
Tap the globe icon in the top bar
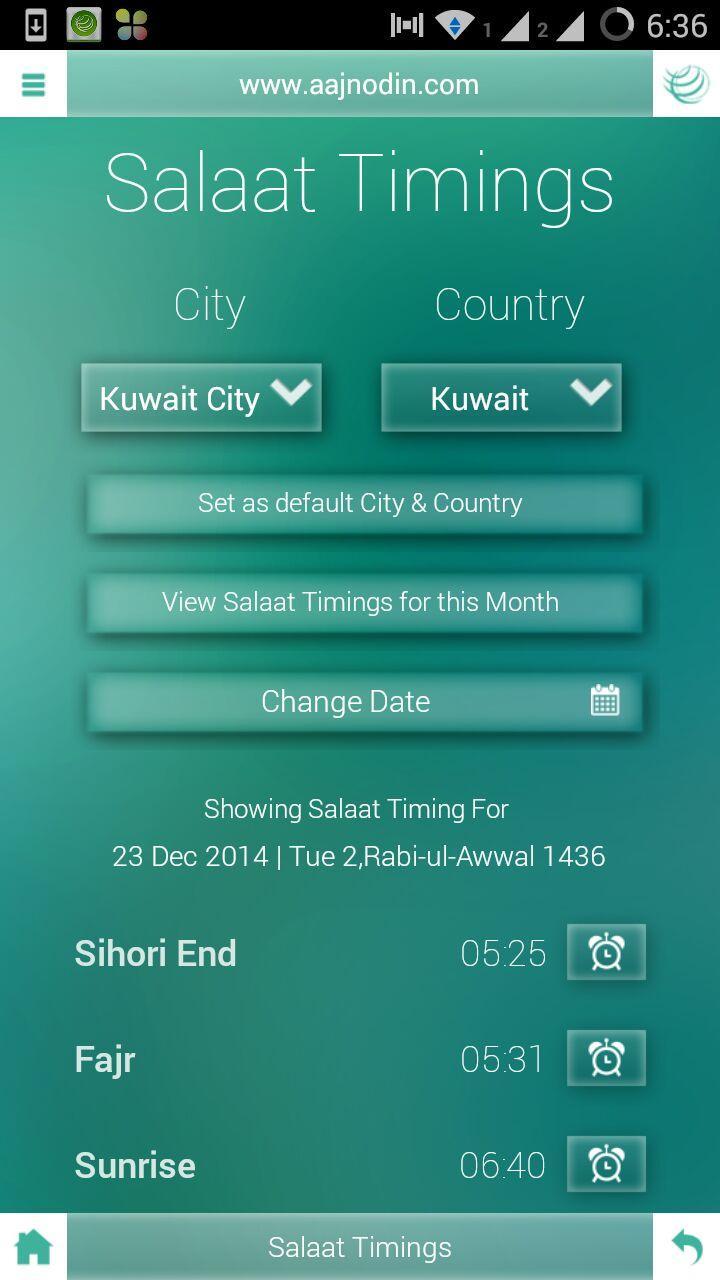pos(686,85)
